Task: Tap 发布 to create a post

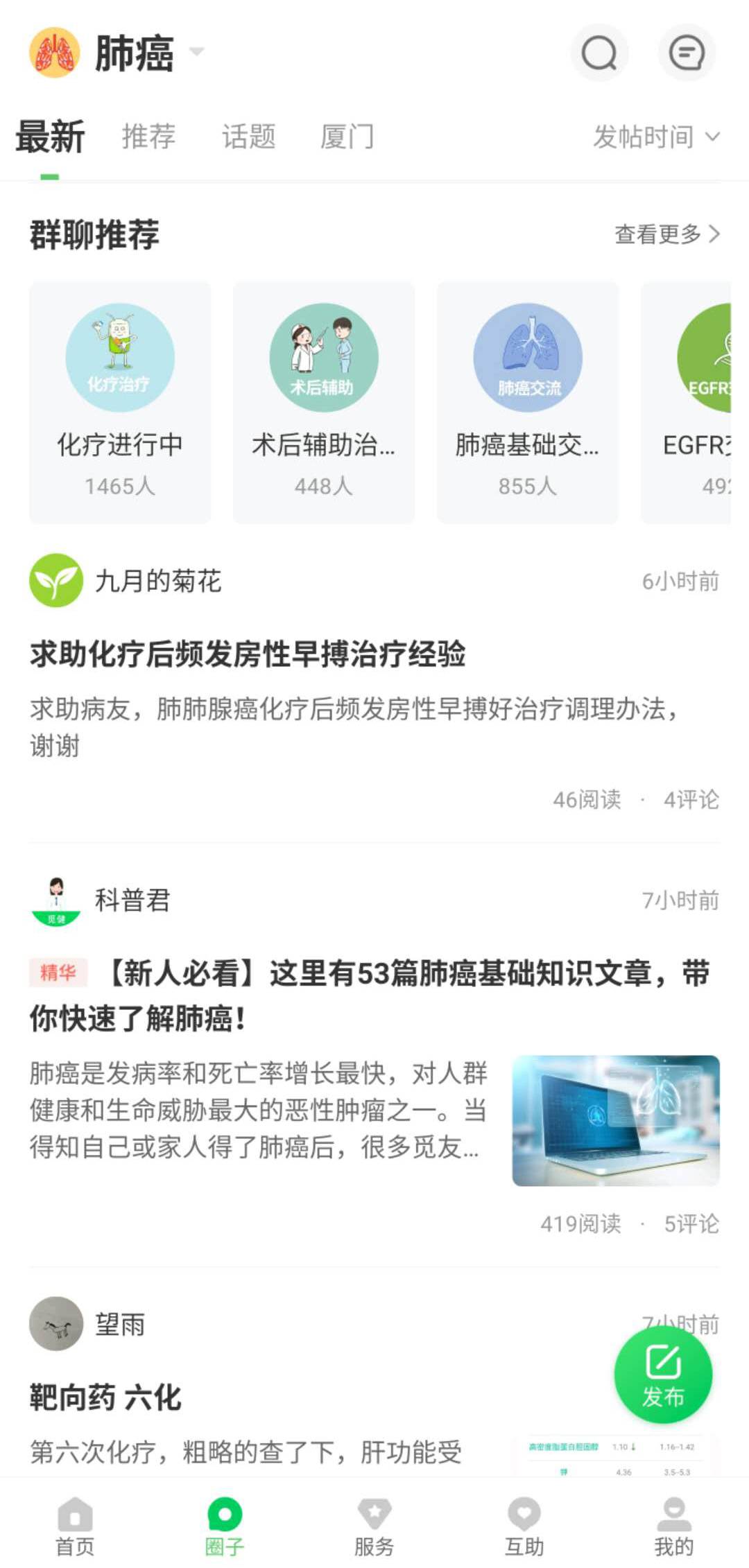Action: click(663, 1375)
